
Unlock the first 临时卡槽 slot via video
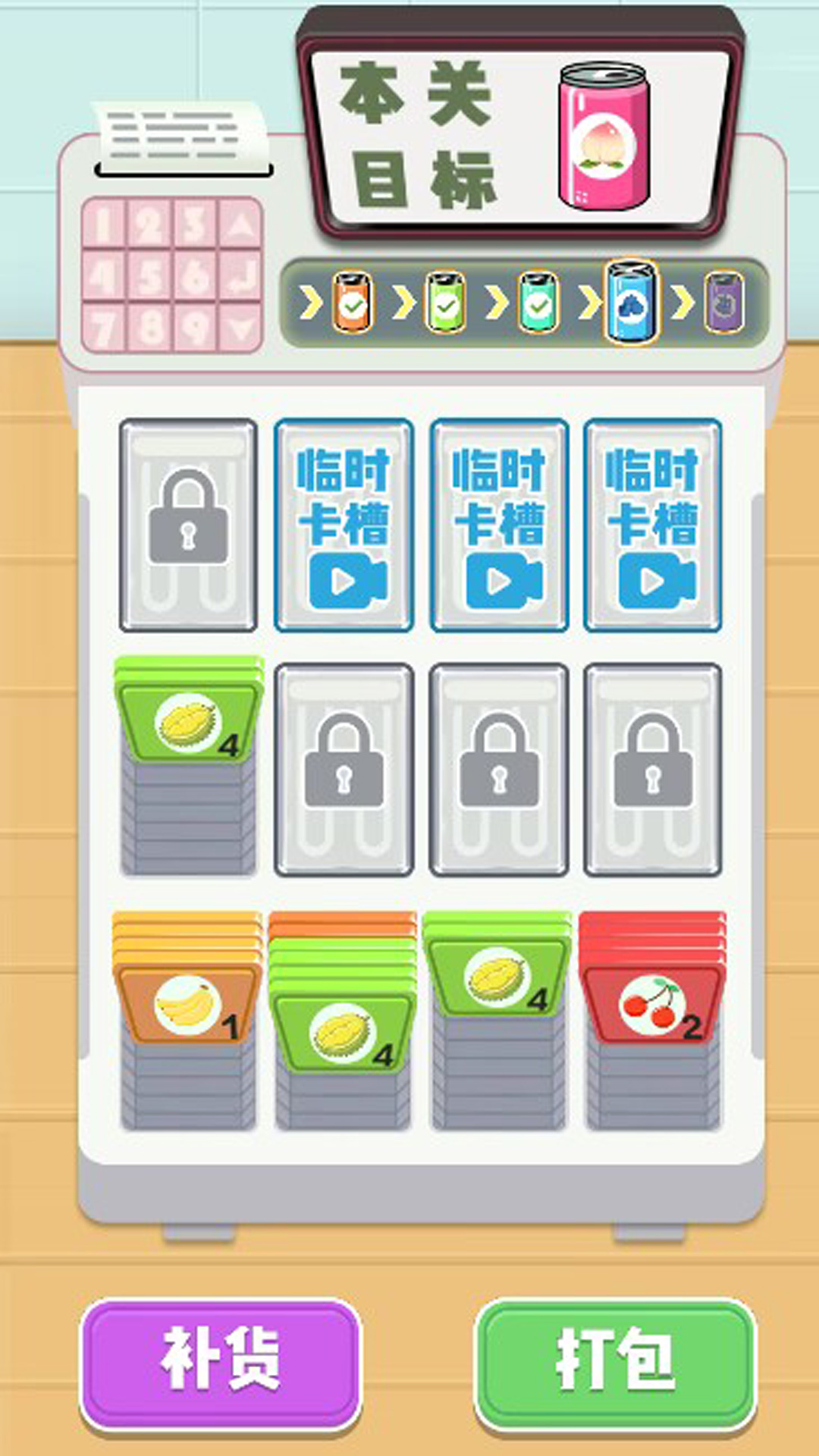click(x=344, y=526)
